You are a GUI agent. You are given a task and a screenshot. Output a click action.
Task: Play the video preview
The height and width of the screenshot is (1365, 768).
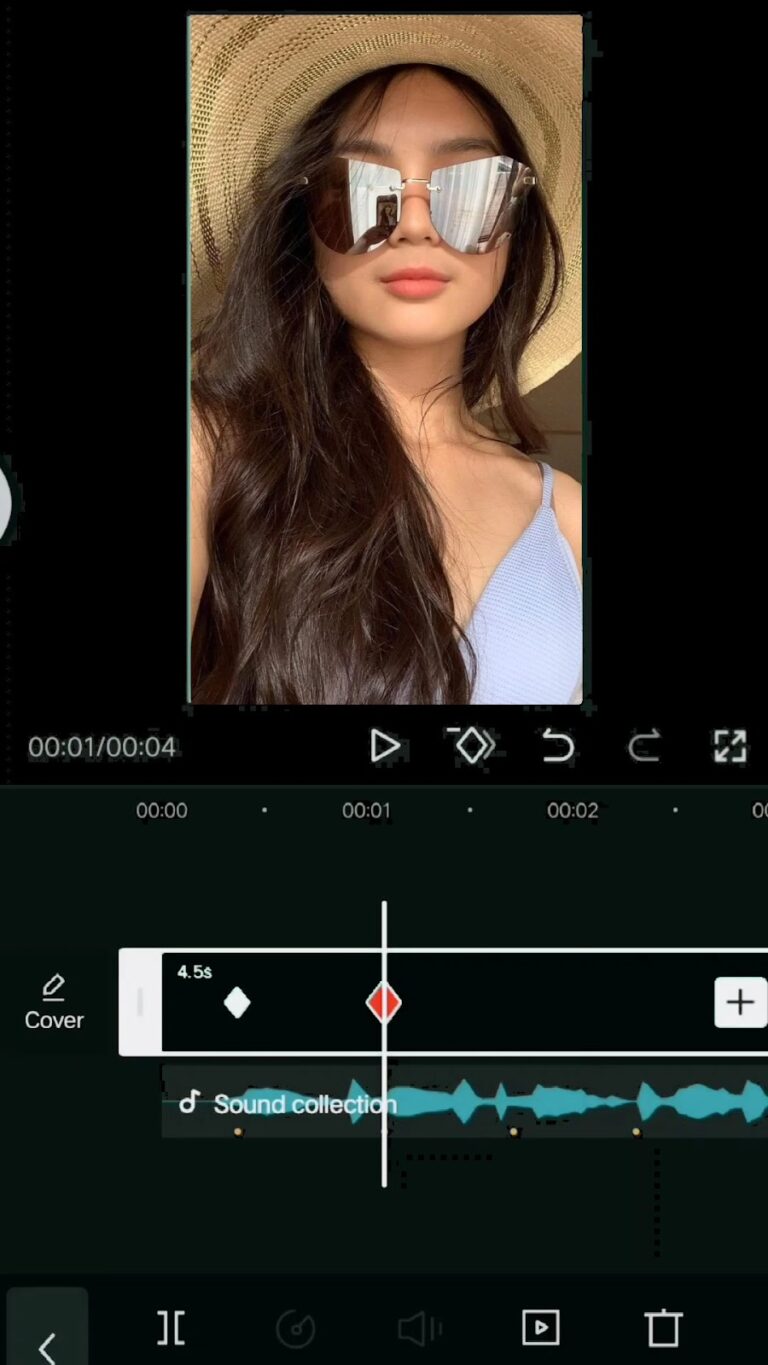pos(385,746)
